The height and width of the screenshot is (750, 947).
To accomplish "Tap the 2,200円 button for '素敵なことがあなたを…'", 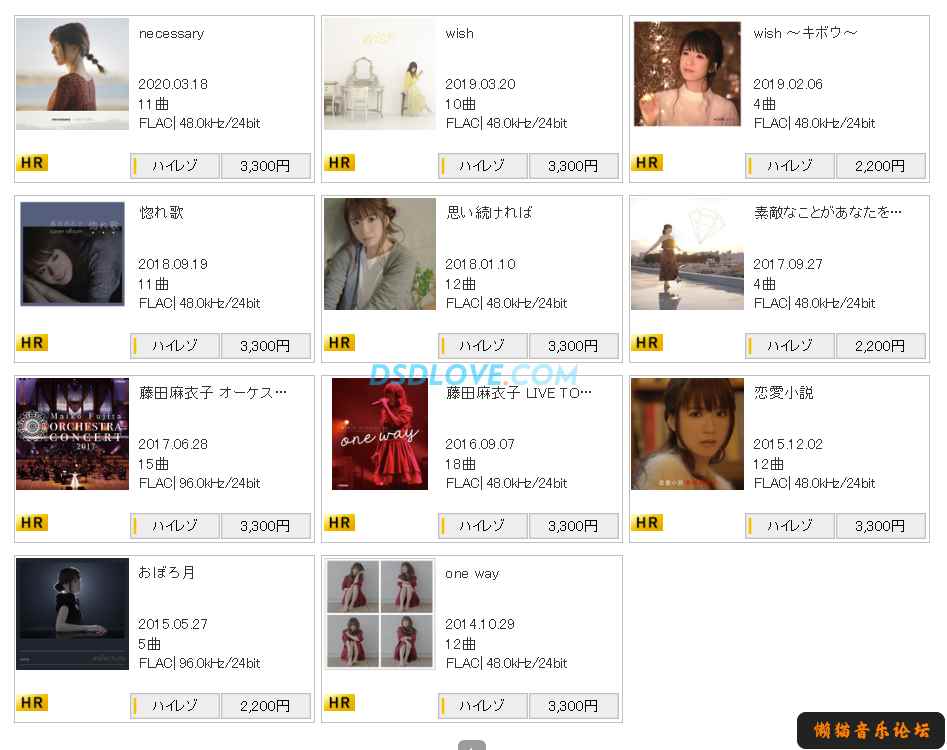I will tap(880, 346).
